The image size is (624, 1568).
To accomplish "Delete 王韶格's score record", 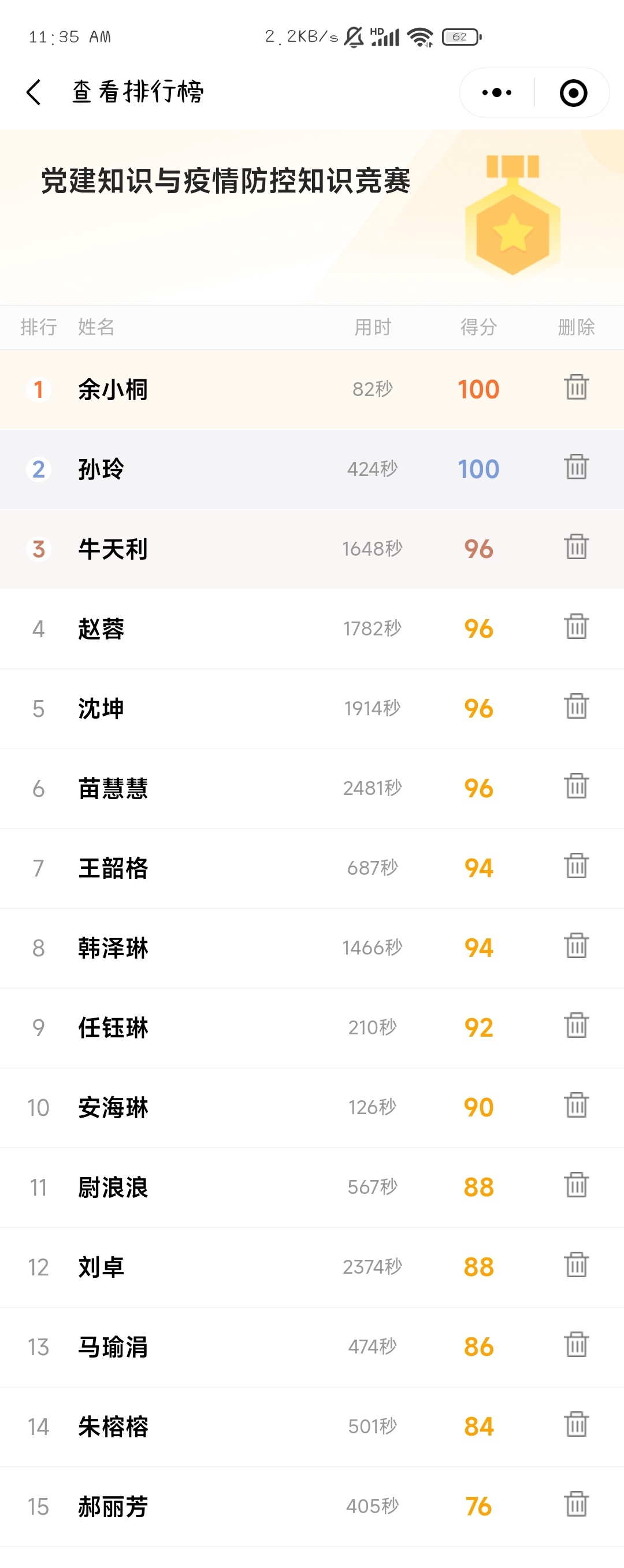I will pos(576,866).
